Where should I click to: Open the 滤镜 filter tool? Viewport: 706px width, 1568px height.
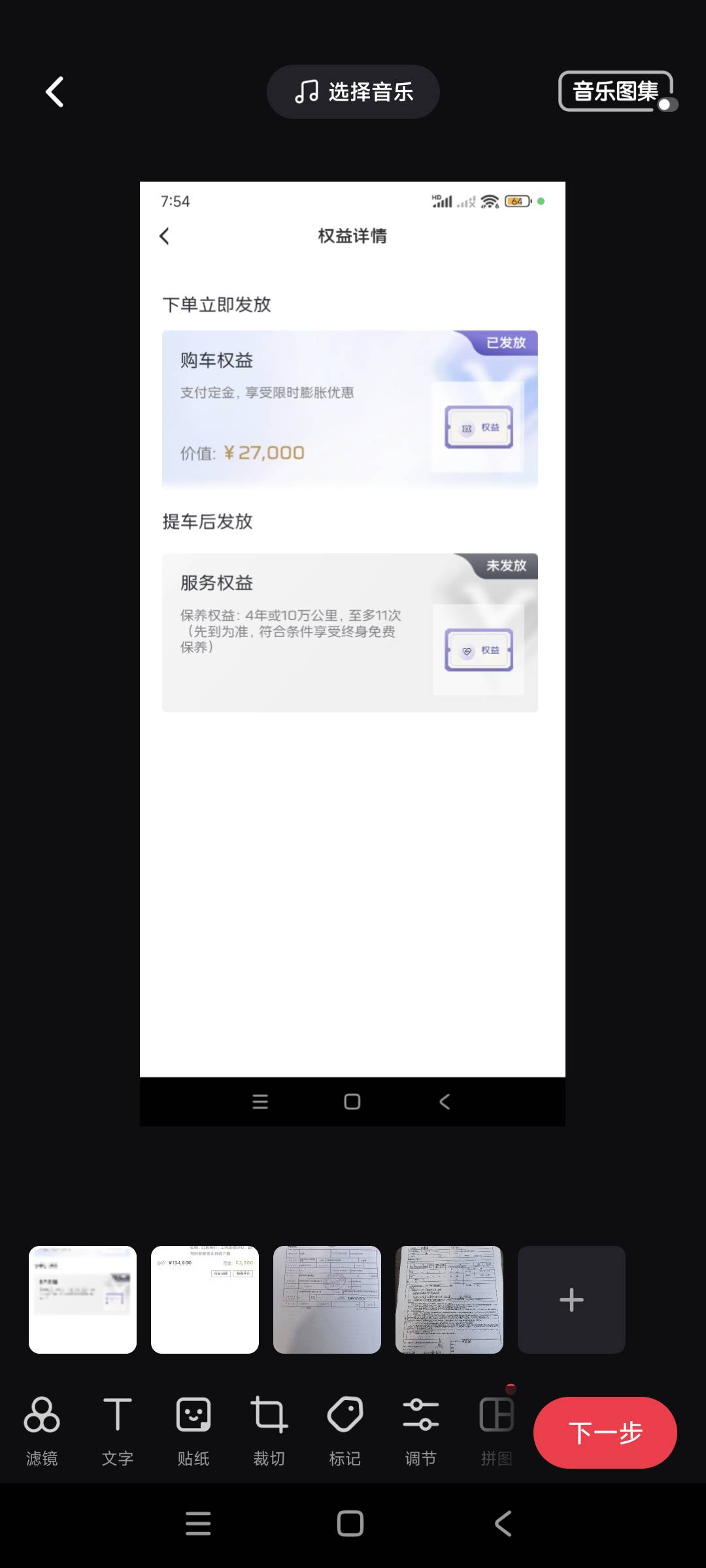point(42,1431)
